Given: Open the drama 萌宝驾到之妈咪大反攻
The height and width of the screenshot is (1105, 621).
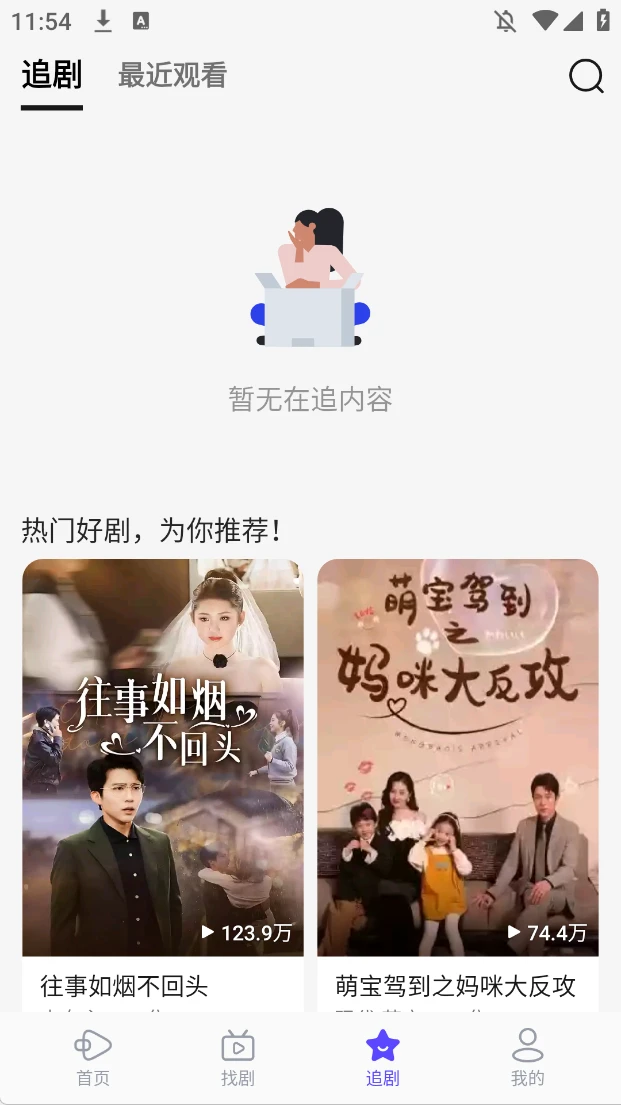Looking at the screenshot, I should 458,758.
